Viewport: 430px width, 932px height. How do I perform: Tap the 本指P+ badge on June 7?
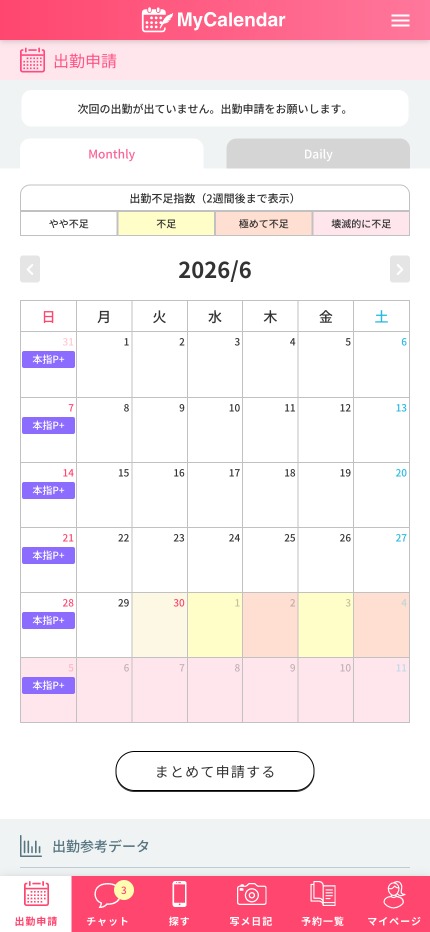(48, 426)
